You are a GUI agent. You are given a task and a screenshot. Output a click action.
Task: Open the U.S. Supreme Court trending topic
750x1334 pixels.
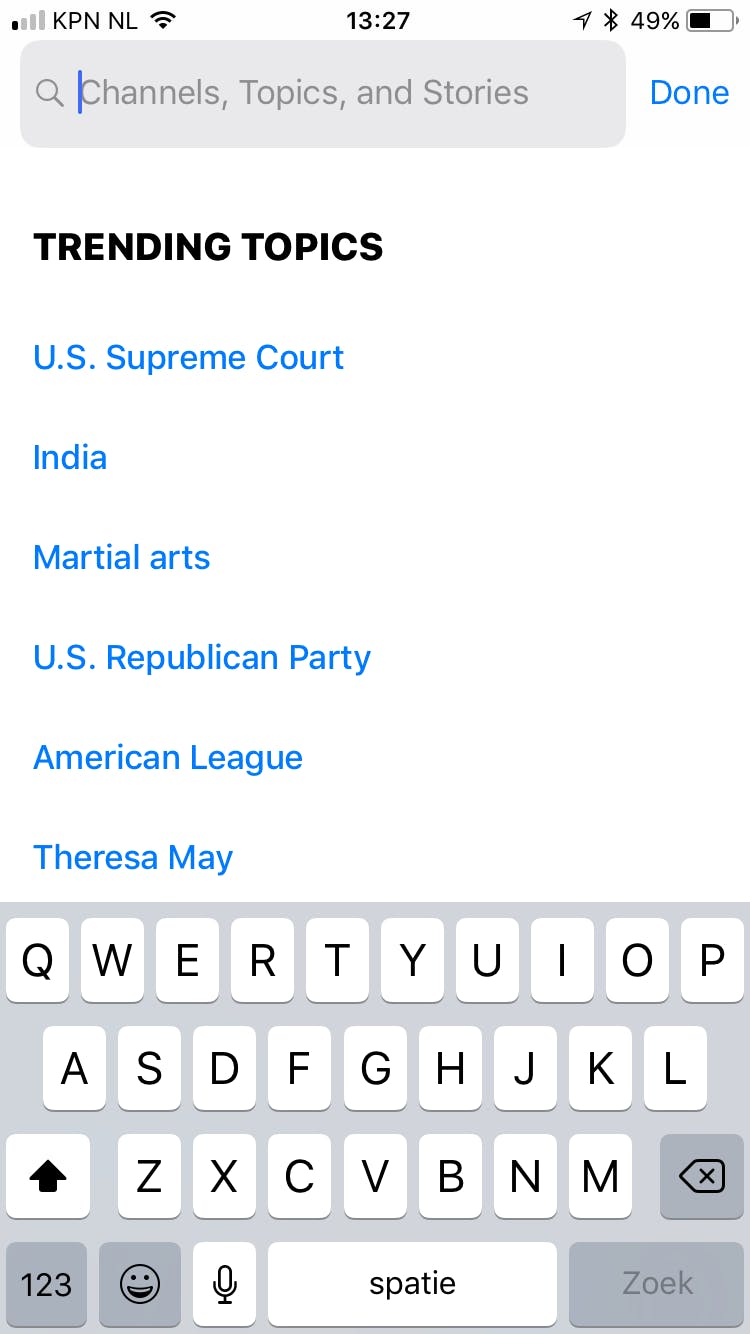[188, 358]
